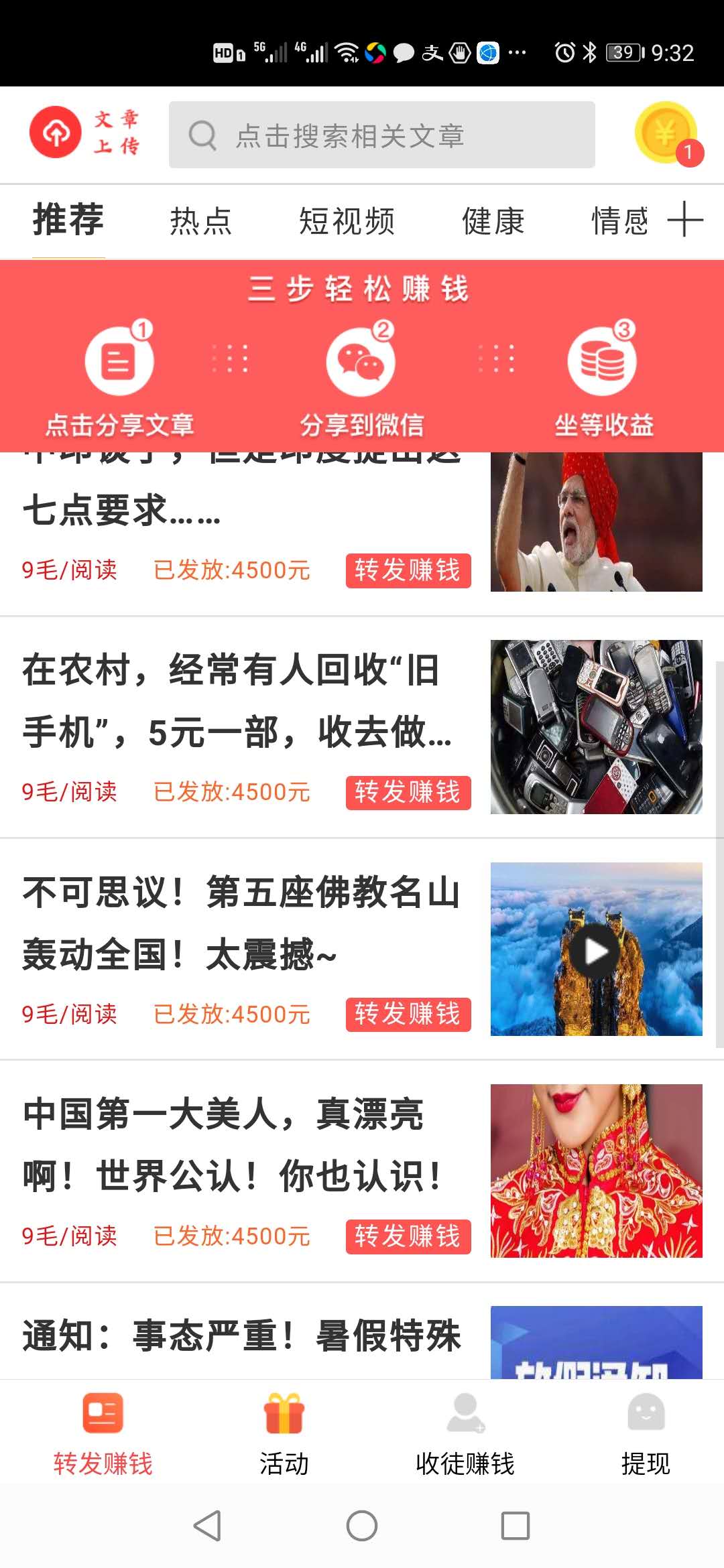
Task: Tap 转发赚钱 on the 中国第一大美人 article
Action: (x=408, y=1236)
